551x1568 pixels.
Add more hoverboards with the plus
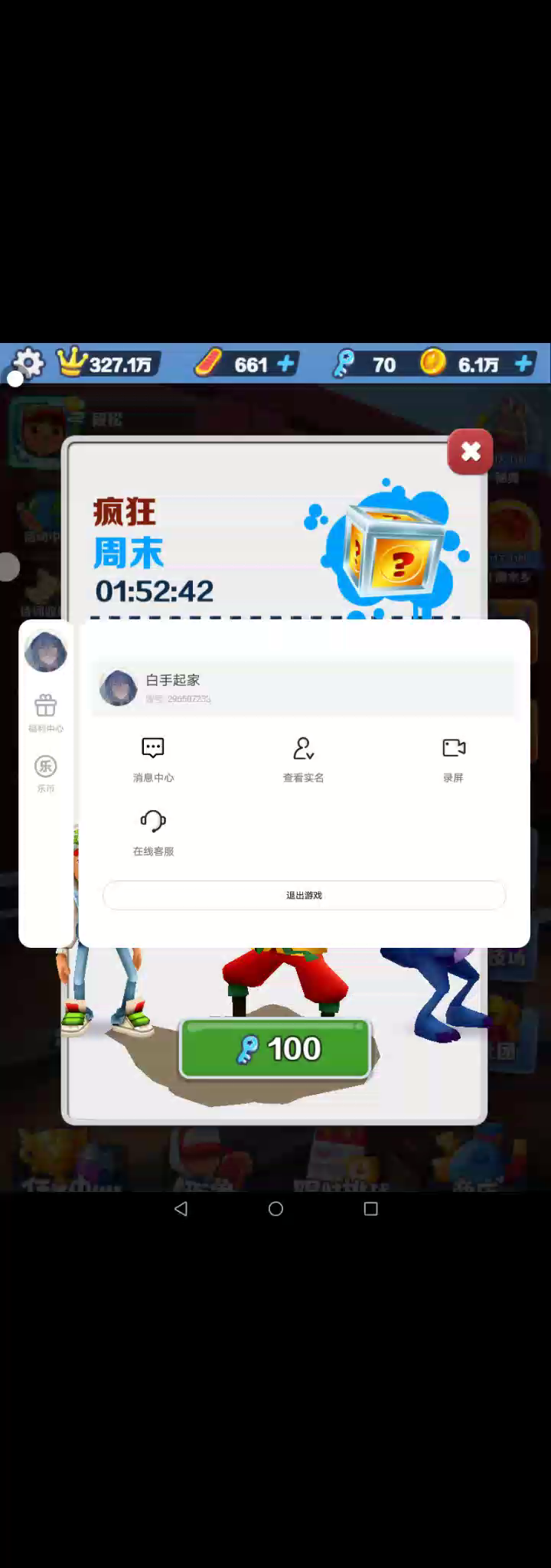coord(285,364)
